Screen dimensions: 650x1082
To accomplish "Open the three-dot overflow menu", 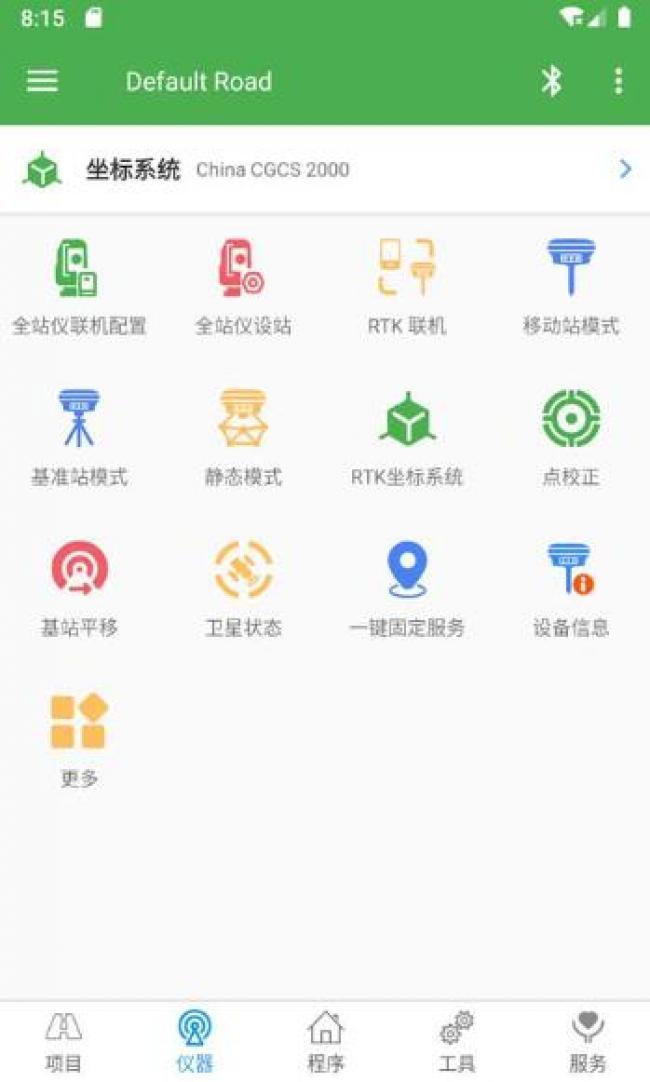I will coord(618,81).
